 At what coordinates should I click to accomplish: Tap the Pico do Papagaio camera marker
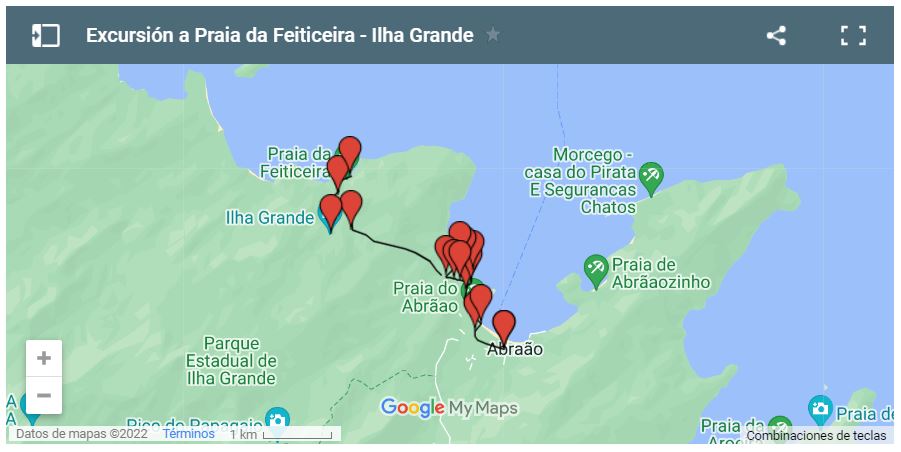tap(277, 418)
